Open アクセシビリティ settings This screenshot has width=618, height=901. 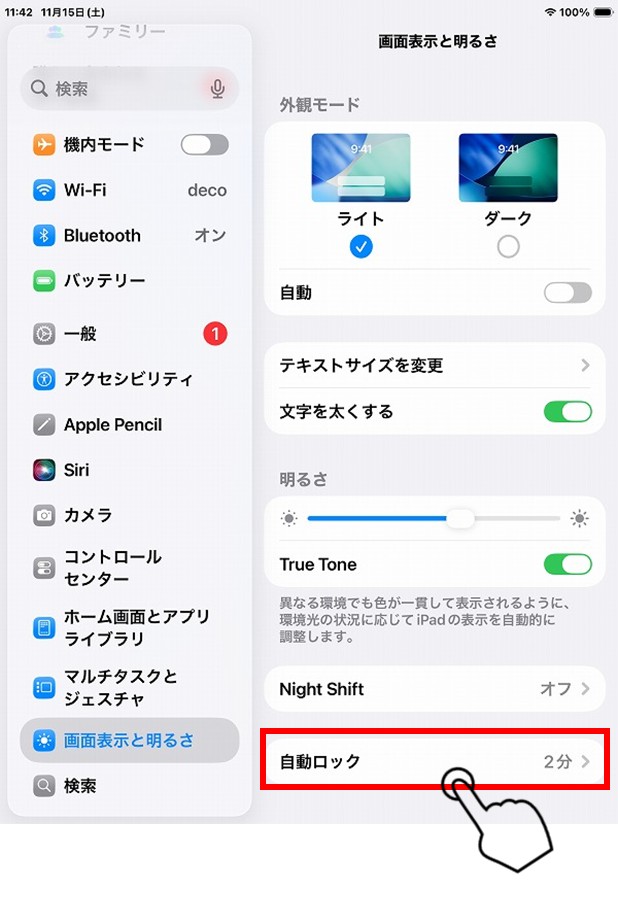click(x=130, y=379)
